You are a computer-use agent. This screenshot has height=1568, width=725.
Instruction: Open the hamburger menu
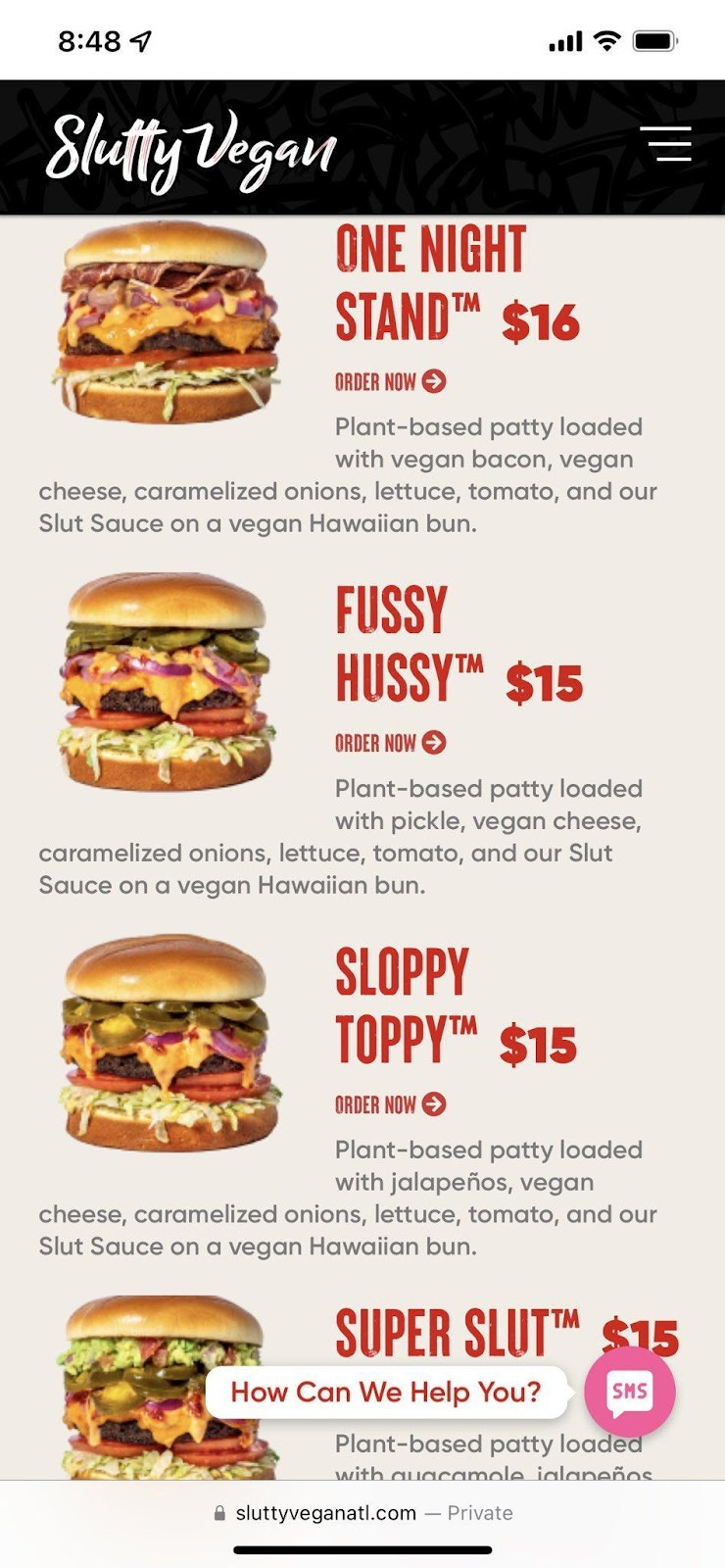666,143
